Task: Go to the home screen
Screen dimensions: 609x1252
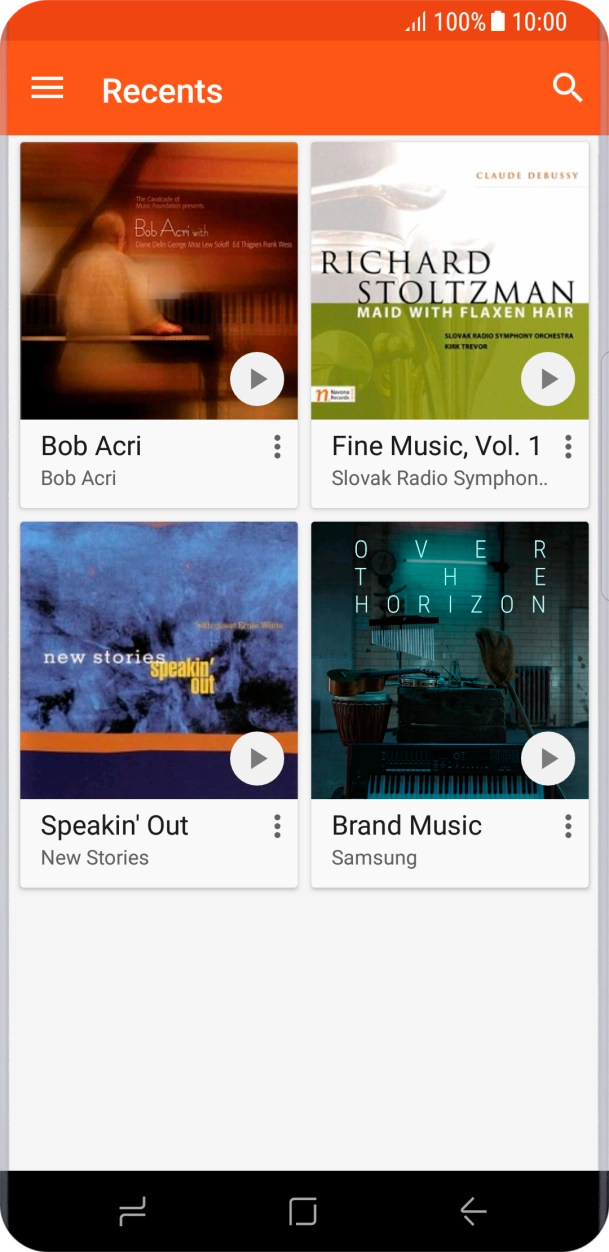Action: coord(303,1212)
